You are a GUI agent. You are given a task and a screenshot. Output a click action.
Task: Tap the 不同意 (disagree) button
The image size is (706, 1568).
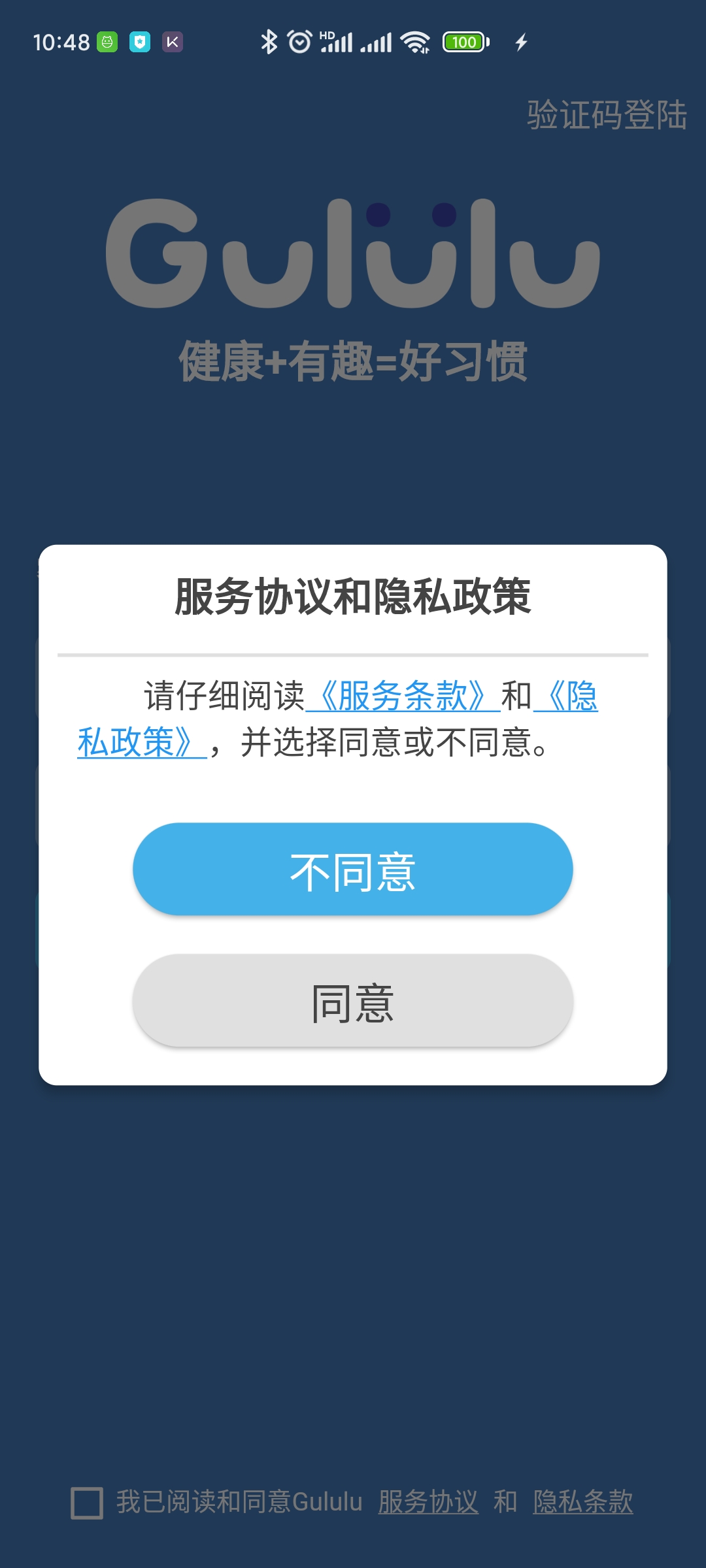[x=352, y=870]
